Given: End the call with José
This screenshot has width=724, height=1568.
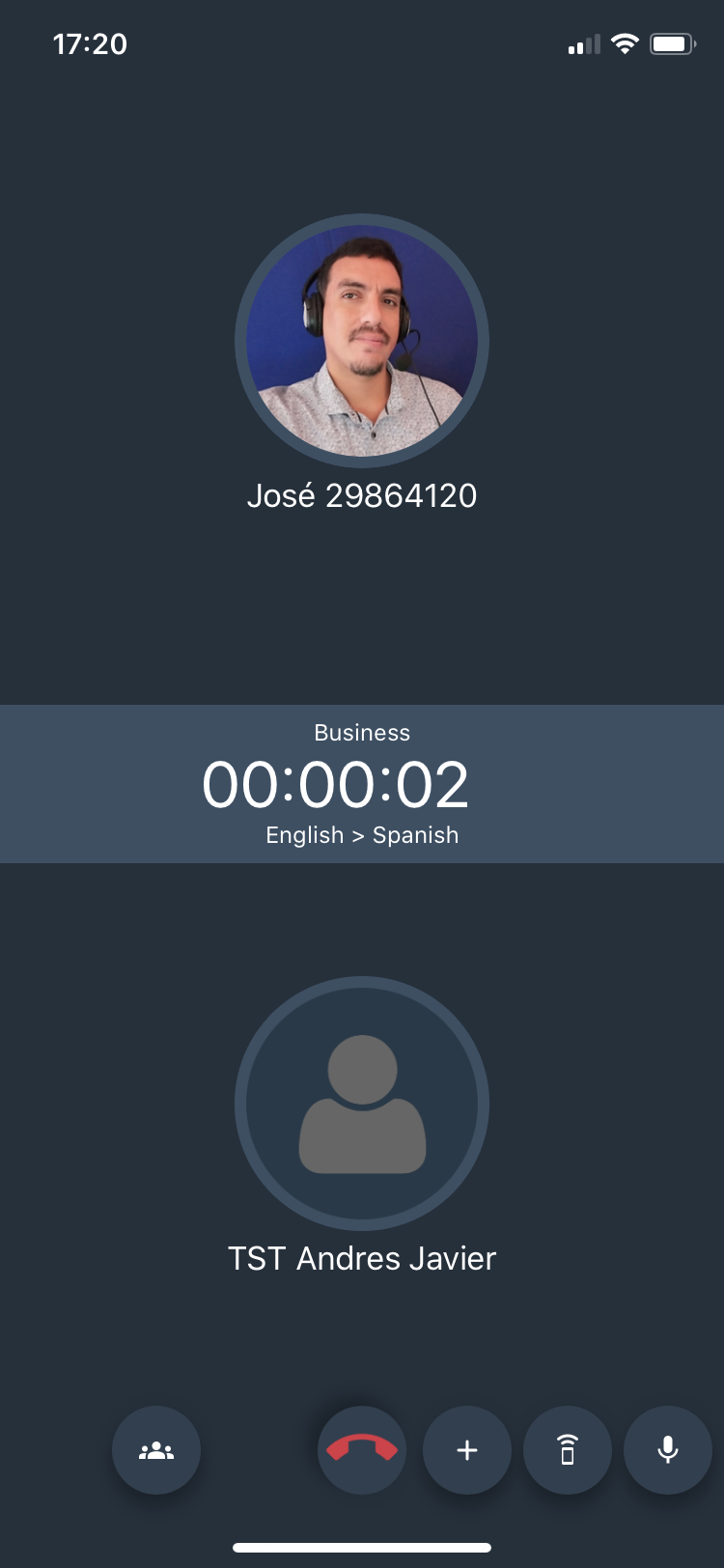Looking at the screenshot, I should pyautogui.click(x=362, y=1449).
